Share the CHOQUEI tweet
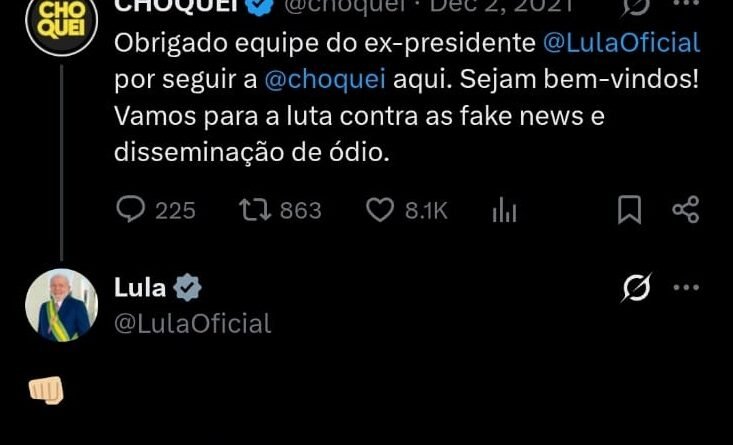Image resolution: width=733 pixels, height=445 pixels. pyautogui.click(x=685, y=209)
